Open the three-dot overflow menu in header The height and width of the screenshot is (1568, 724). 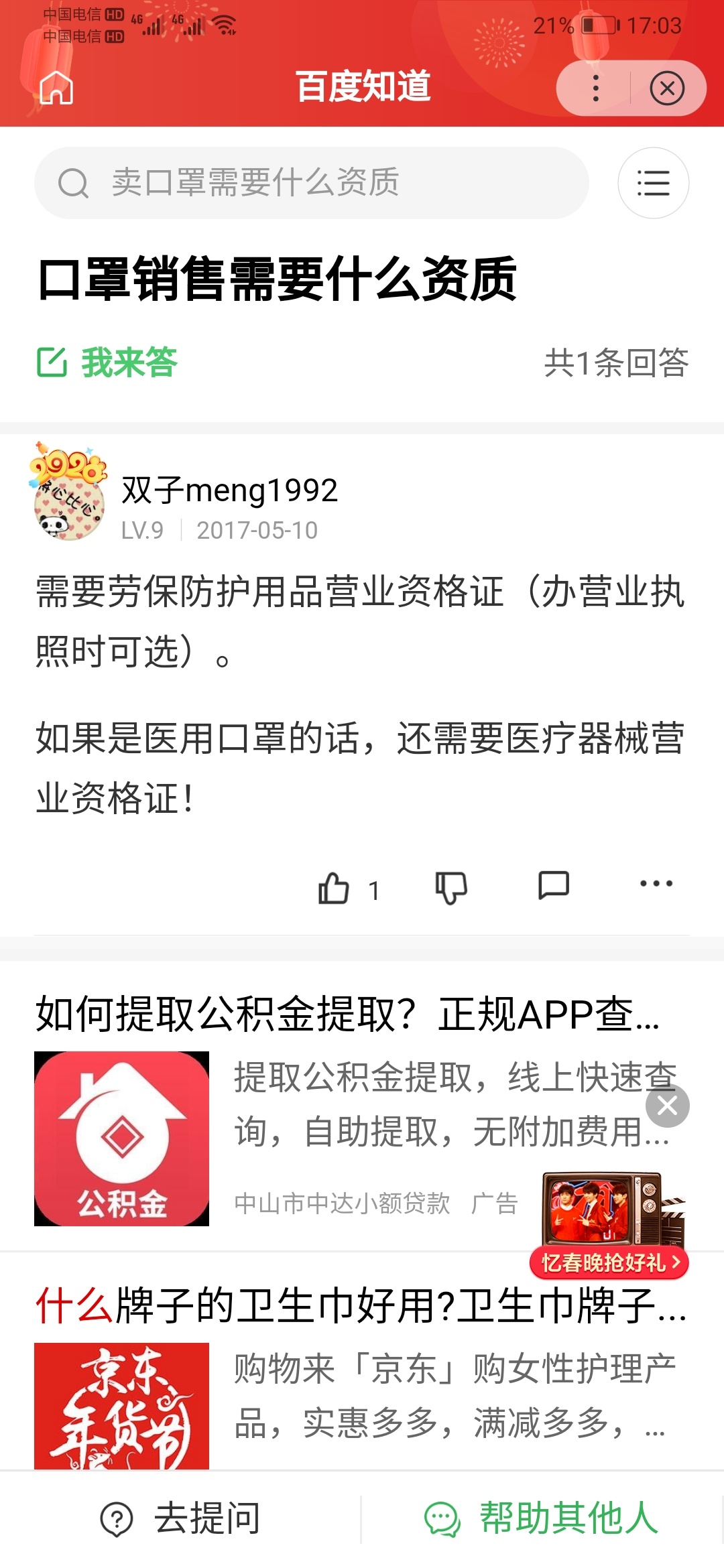coord(595,88)
